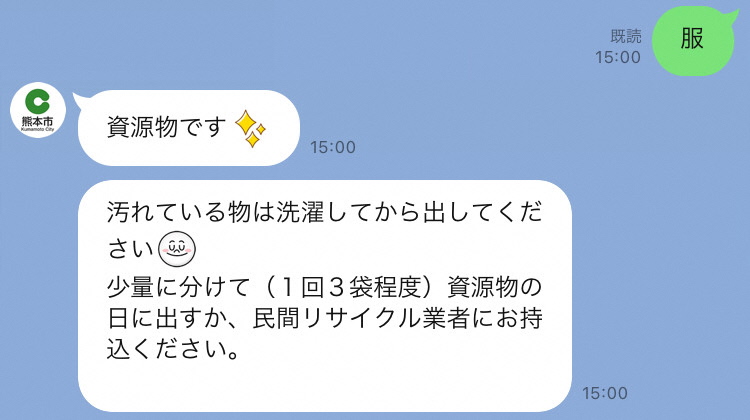Open Kumamoto City's profile avatar
The image size is (750, 420).
click(38, 110)
